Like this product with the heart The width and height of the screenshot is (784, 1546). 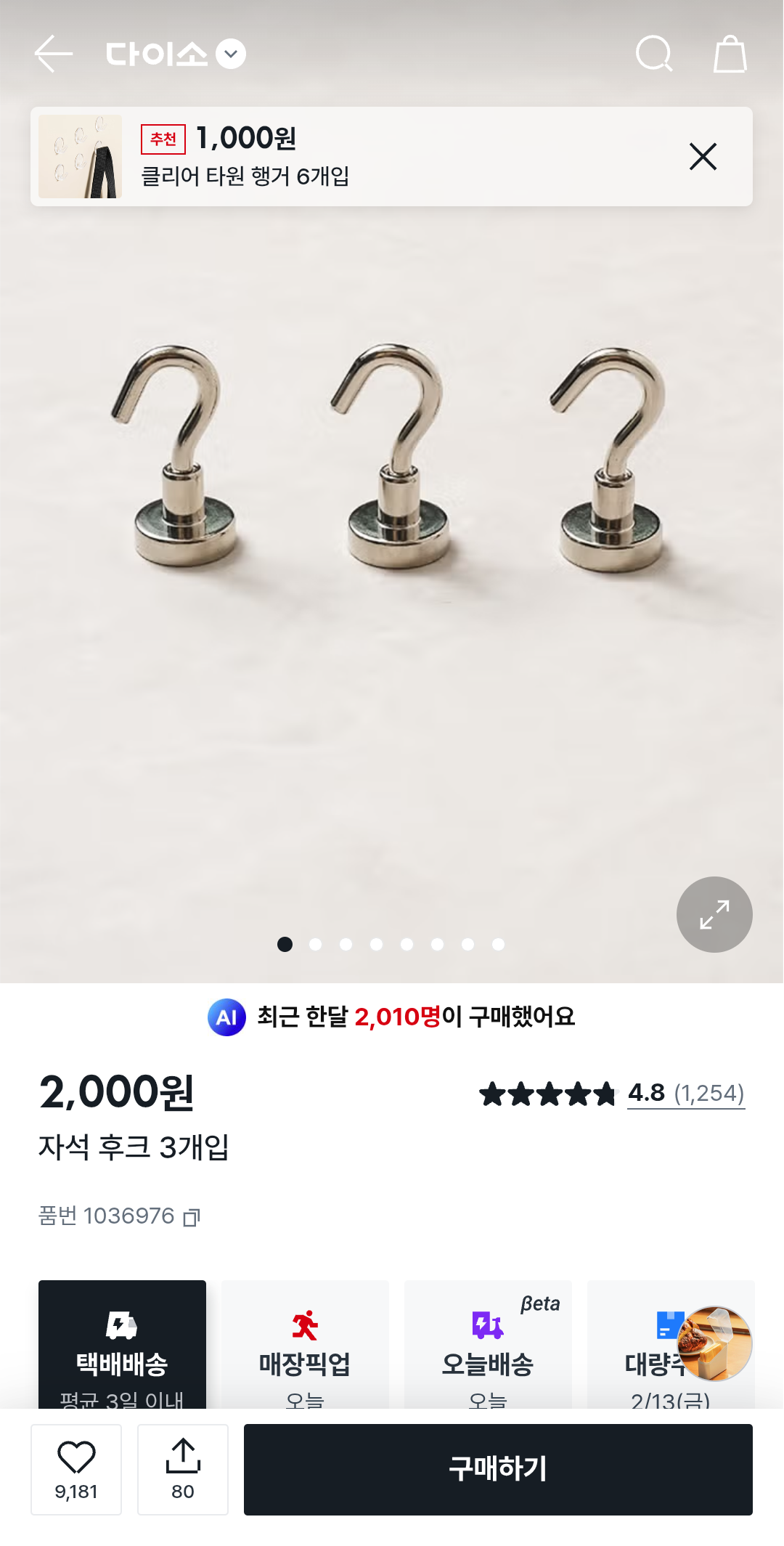(76, 1469)
